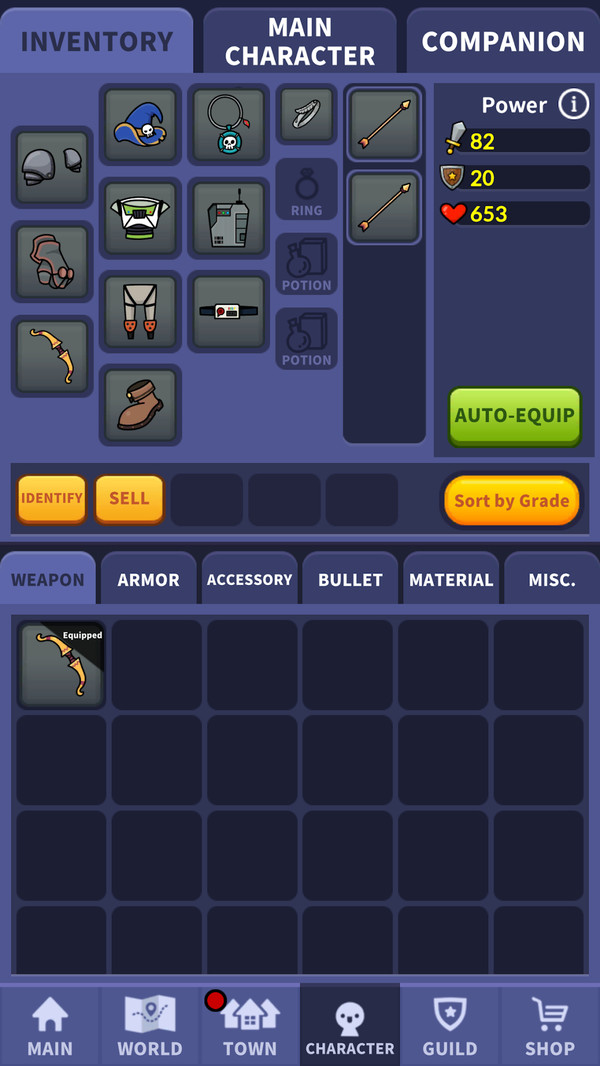The image size is (600, 1066).
Task: Switch to the Main Character tab
Action: pyautogui.click(x=300, y=42)
